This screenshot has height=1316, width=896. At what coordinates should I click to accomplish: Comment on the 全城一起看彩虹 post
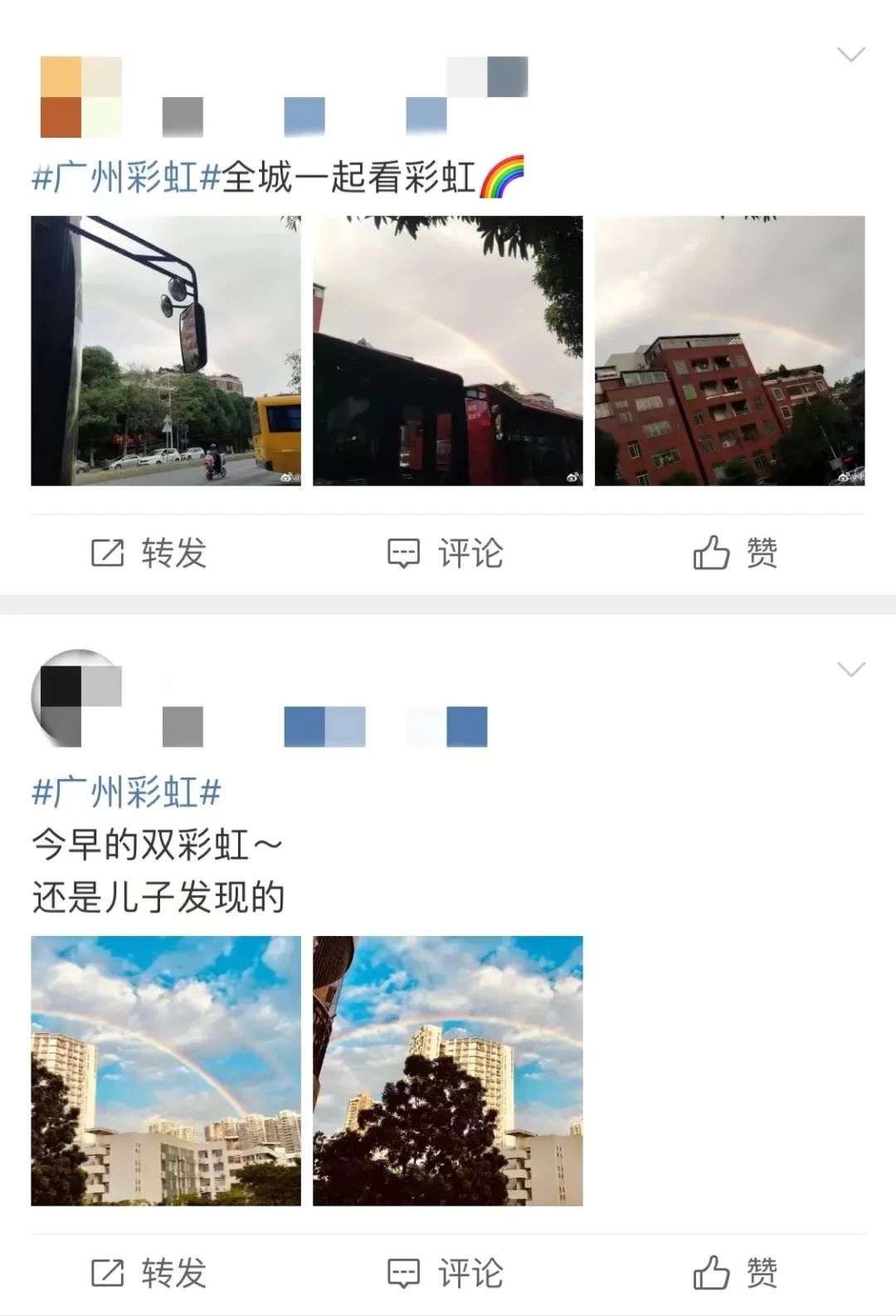coord(446,553)
